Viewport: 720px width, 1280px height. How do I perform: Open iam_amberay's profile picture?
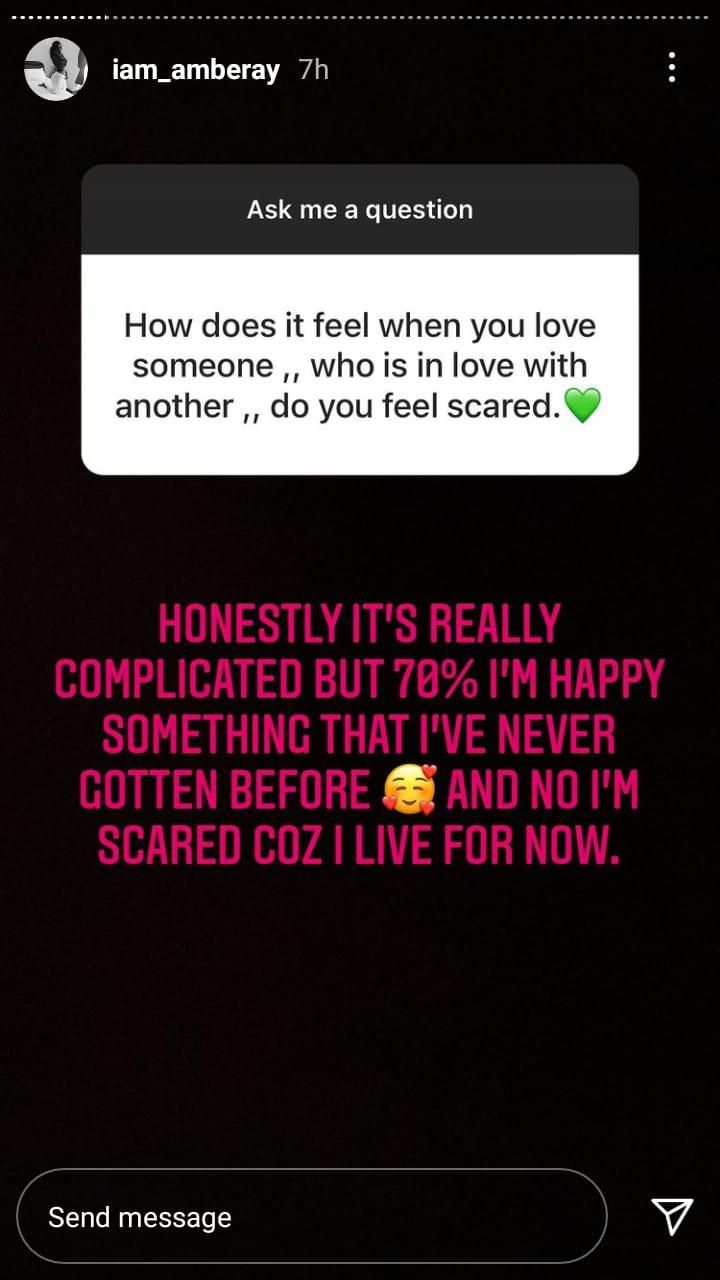click(56, 69)
